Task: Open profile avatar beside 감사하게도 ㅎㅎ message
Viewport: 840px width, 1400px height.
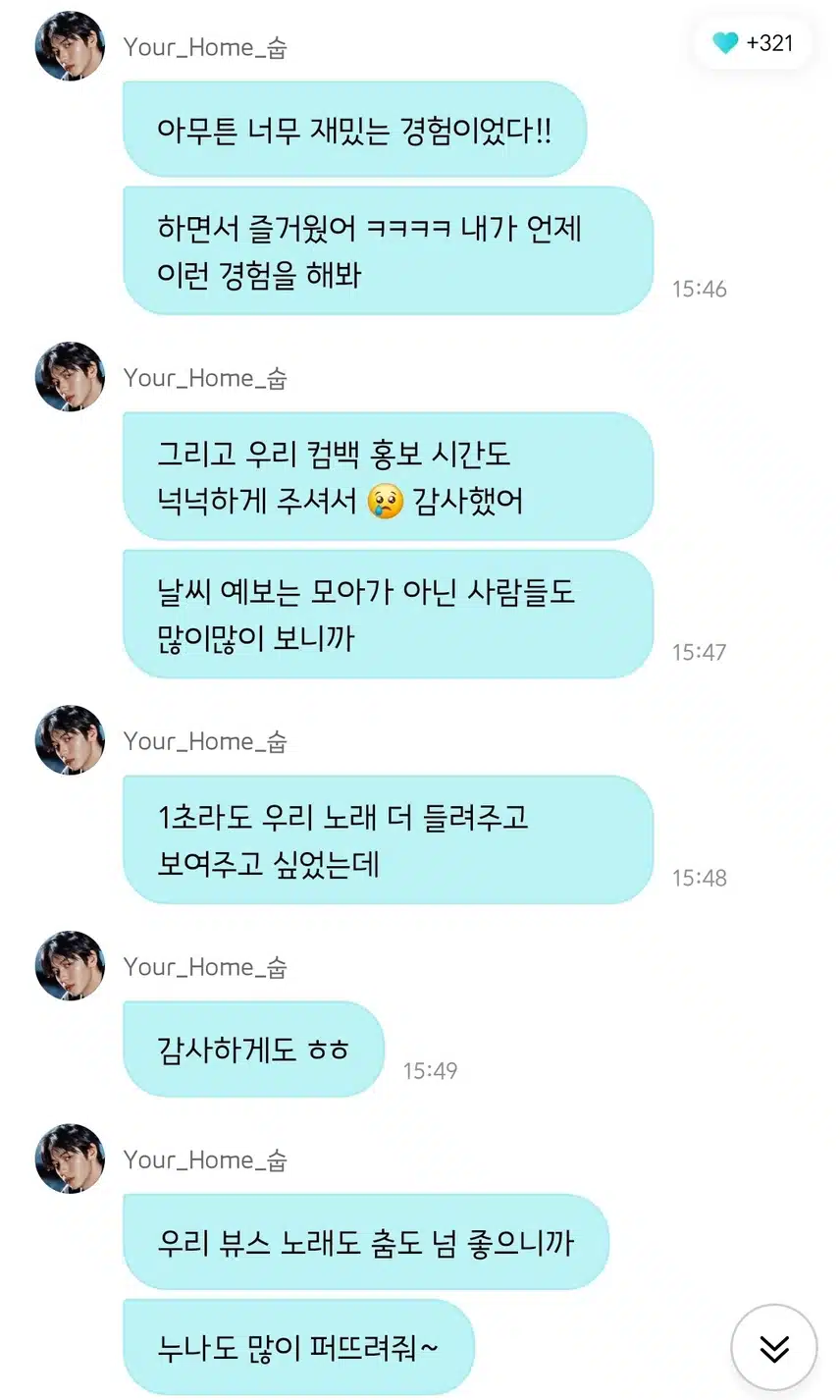Action: pyautogui.click(x=70, y=966)
